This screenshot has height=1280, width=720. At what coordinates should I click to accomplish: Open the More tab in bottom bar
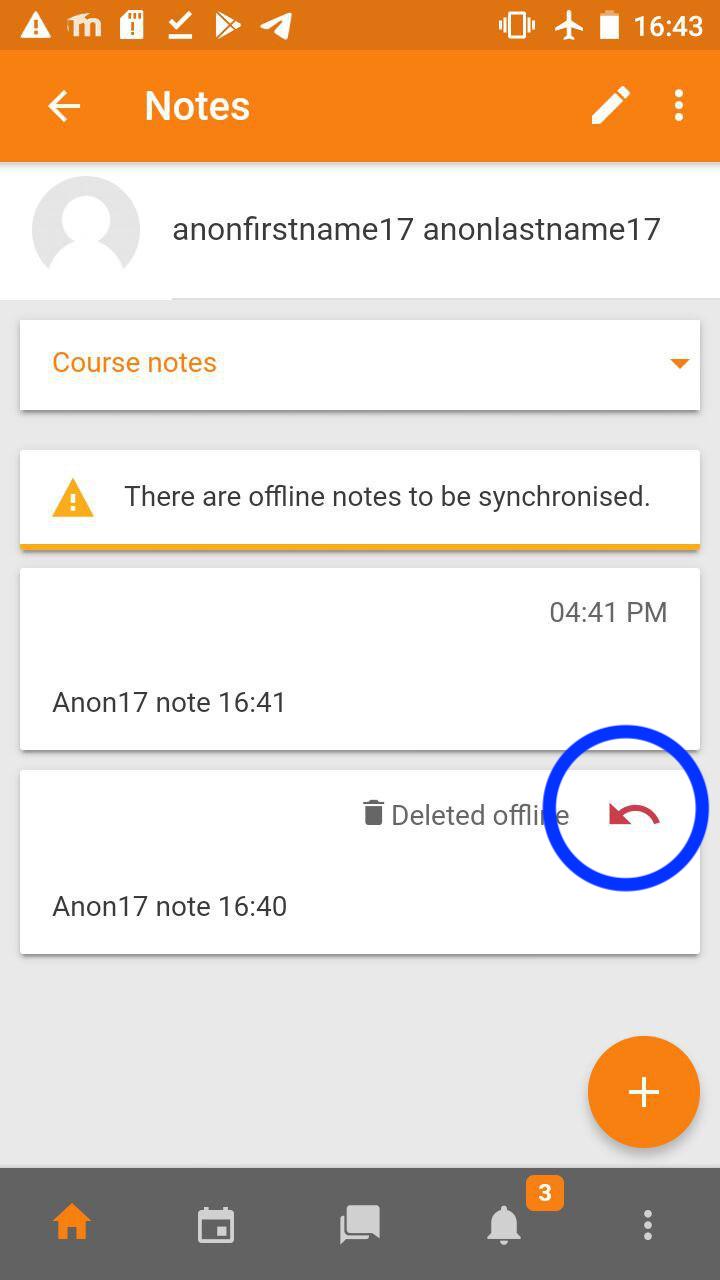648,1224
